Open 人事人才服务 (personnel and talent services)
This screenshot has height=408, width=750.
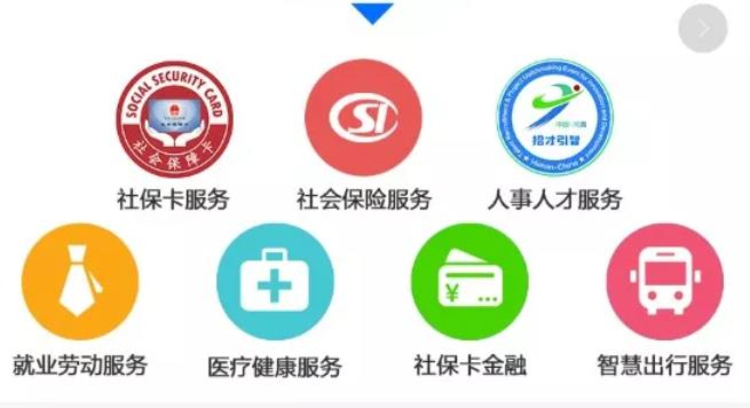coord(554,118)
